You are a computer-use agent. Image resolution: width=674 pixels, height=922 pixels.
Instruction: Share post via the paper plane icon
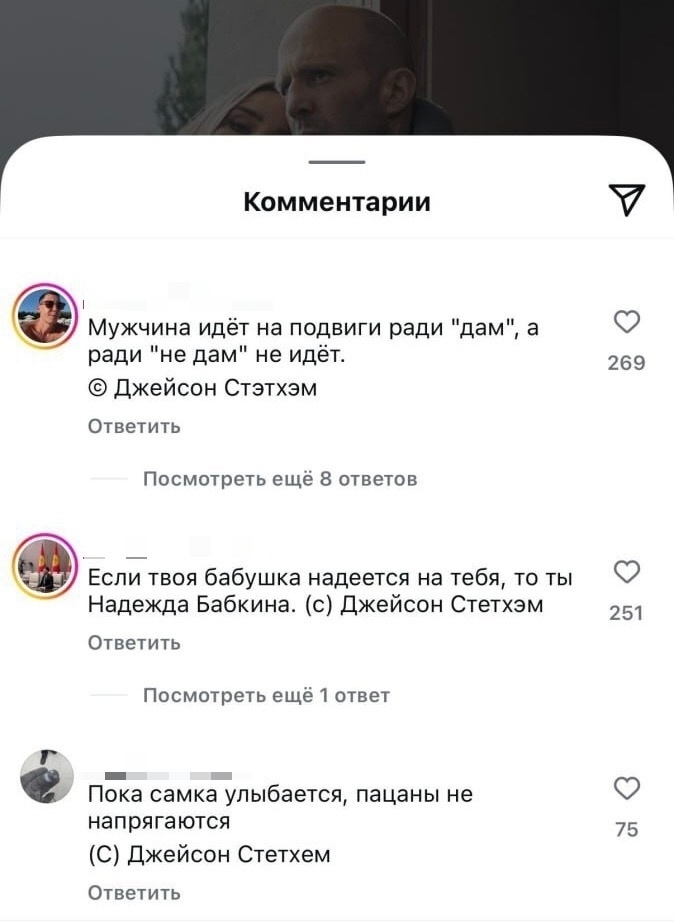(627, 201)
